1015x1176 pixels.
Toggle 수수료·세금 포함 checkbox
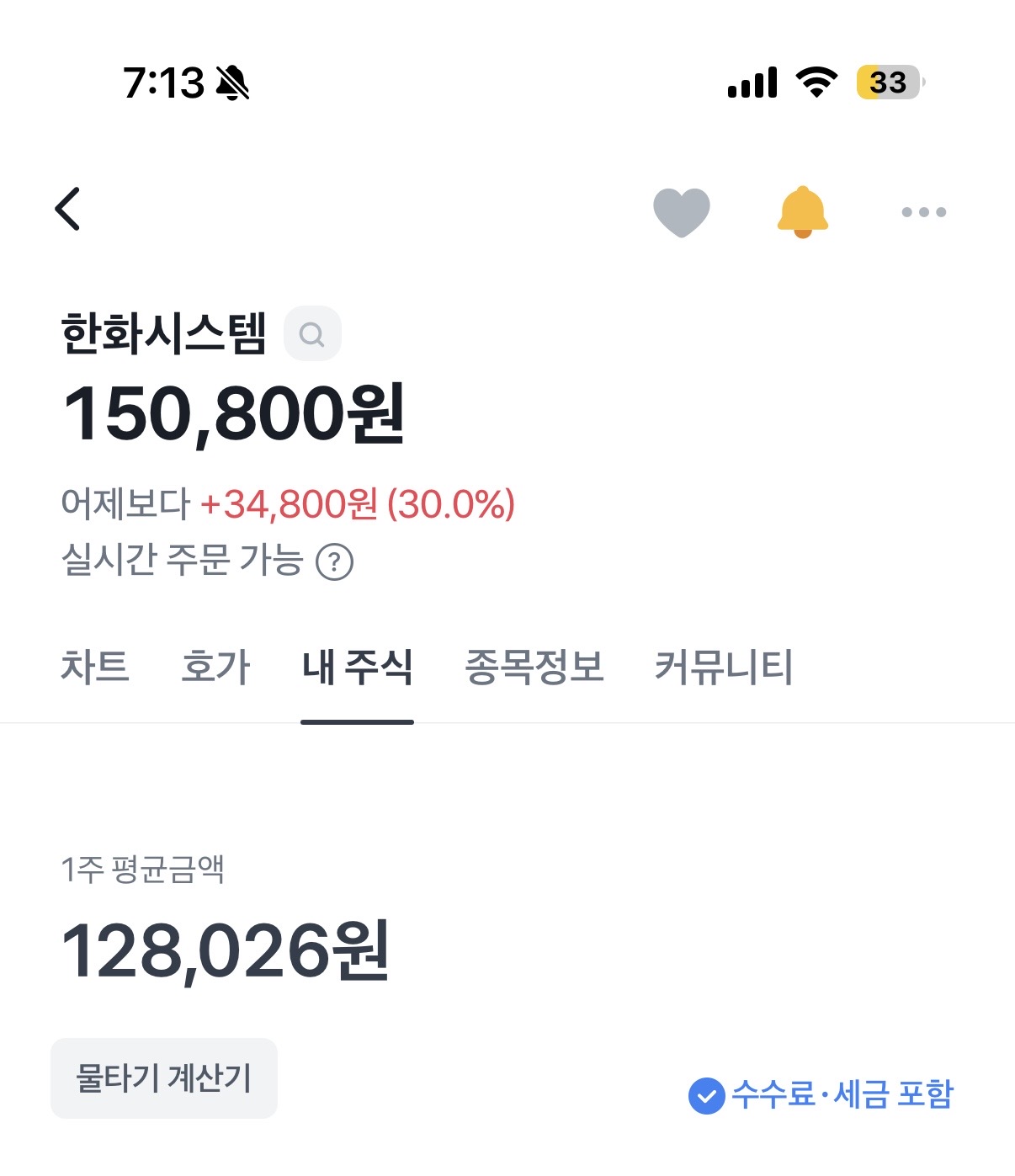point(707,1095)
